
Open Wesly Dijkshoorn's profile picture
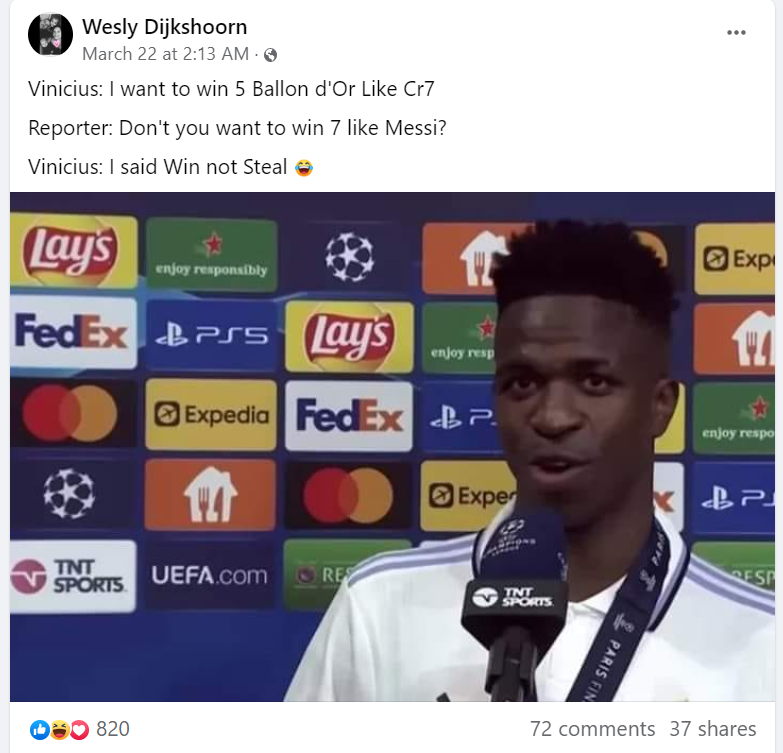[x=50, y=36]
